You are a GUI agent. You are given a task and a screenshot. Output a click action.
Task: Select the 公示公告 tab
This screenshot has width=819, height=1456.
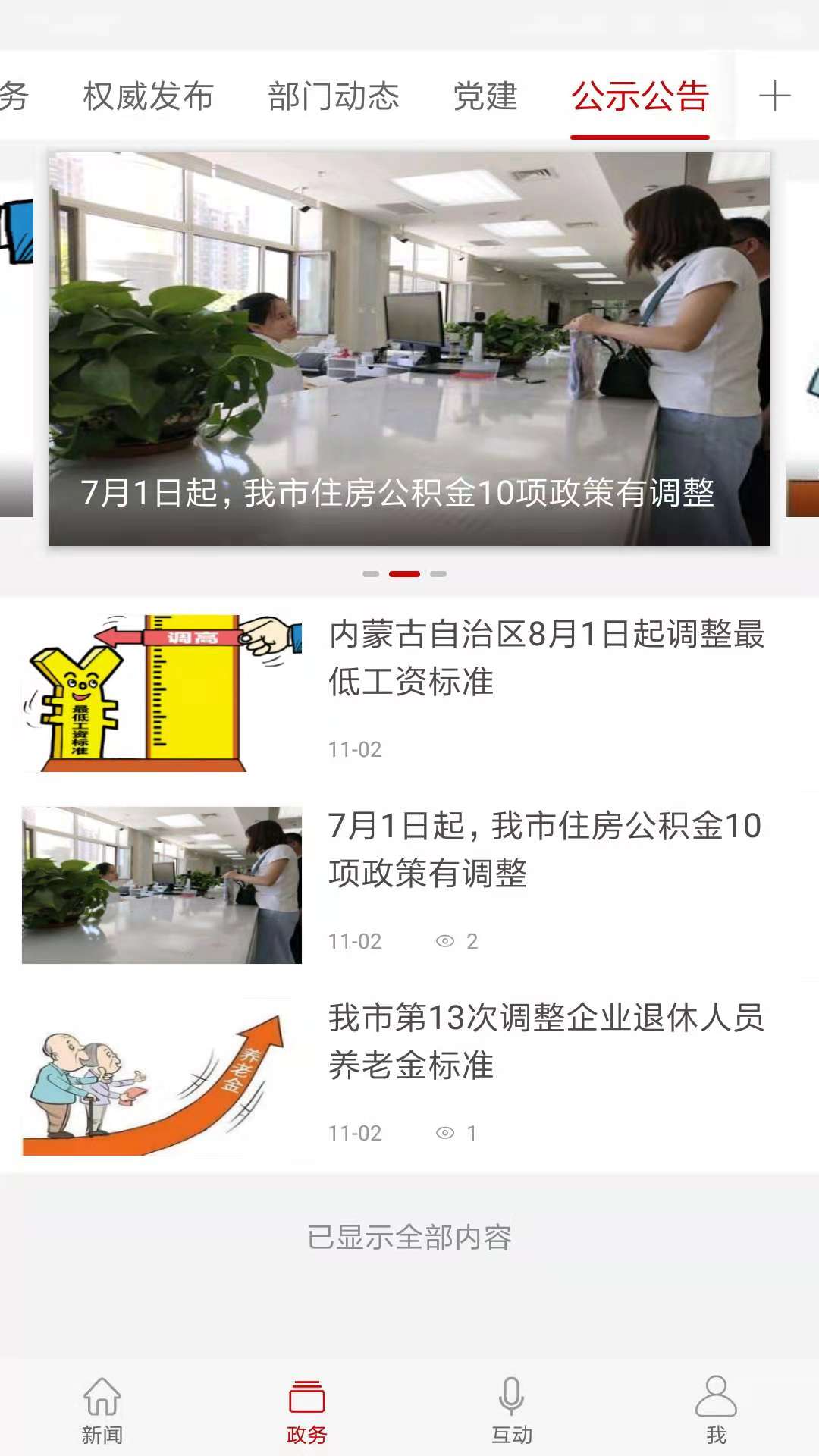pyautogui.click(x=640, y=96)
